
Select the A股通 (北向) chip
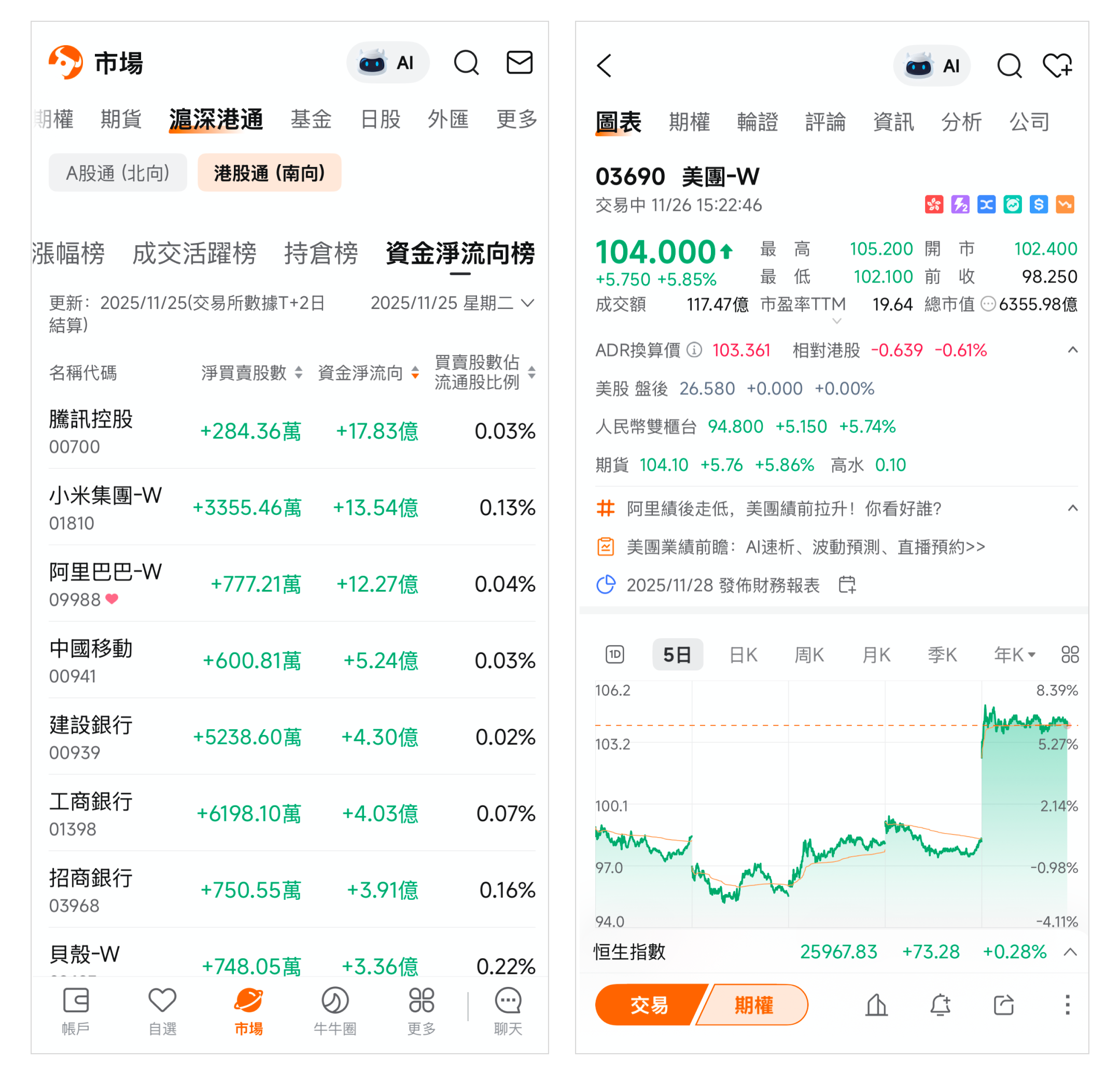(118, 173)
